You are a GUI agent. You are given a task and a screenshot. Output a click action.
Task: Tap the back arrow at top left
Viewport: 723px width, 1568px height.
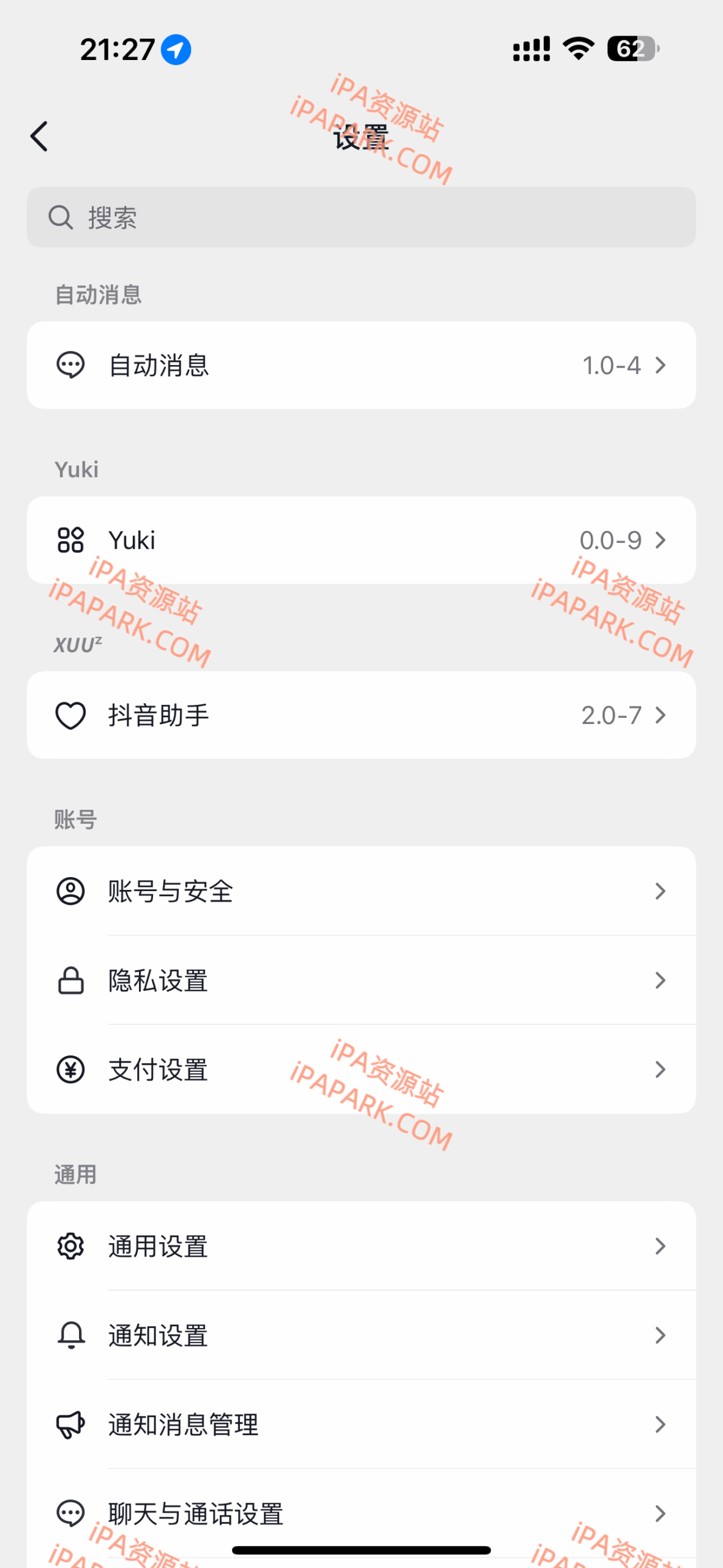[x=39, y=136]
